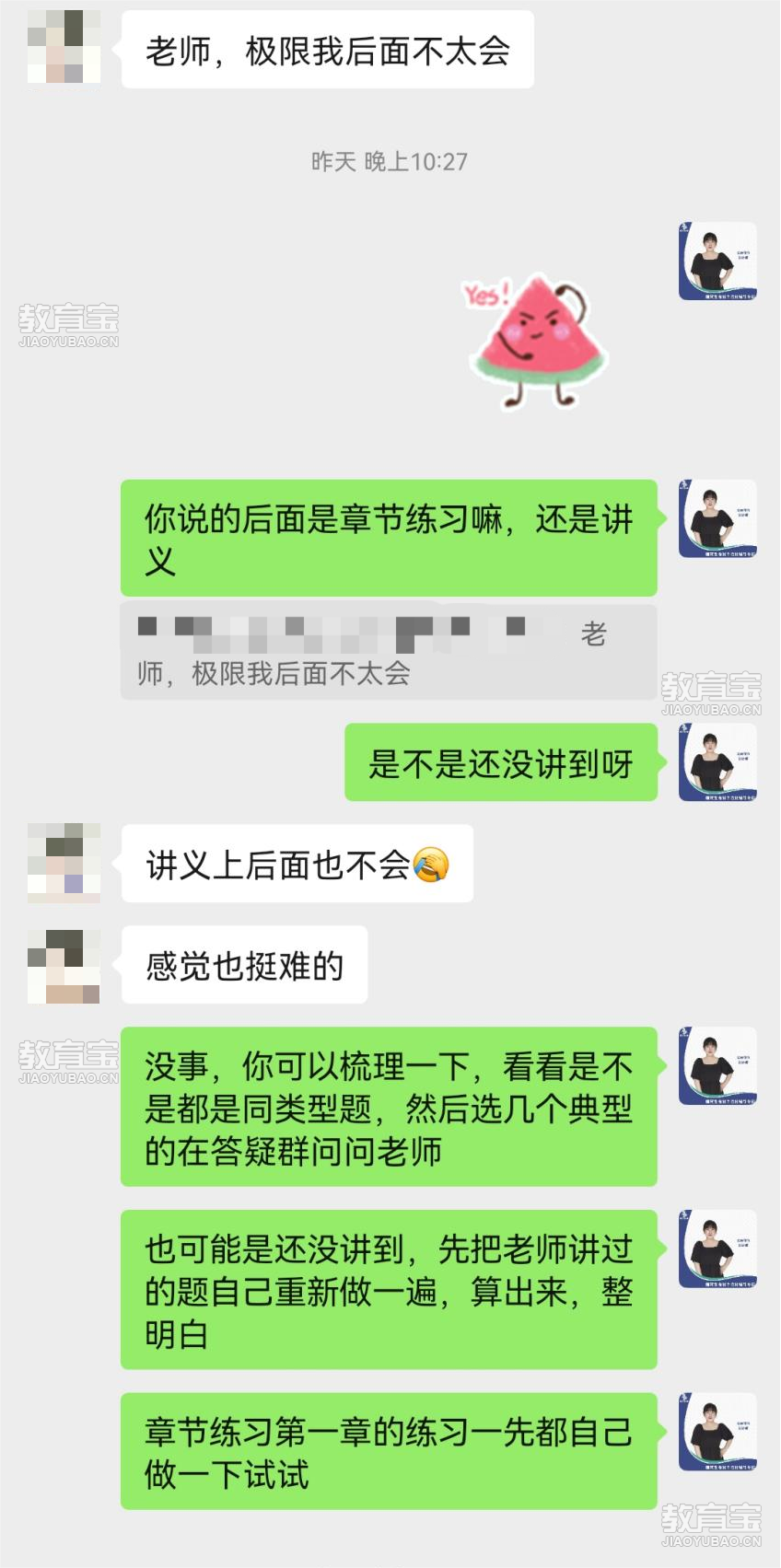
Task: Tap the watermelon Yes sticker
Action: [536, 341]
